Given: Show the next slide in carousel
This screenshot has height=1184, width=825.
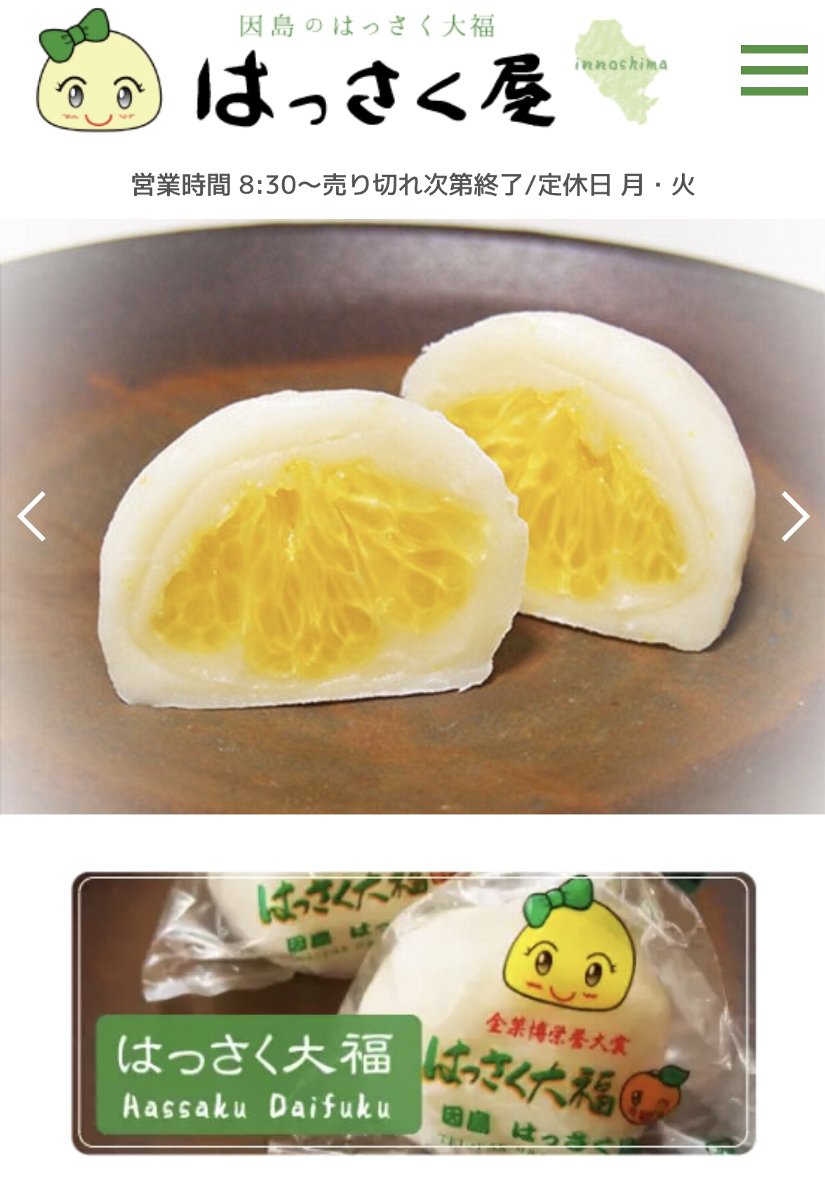Looking at the screenshot, I should point(794,516).
